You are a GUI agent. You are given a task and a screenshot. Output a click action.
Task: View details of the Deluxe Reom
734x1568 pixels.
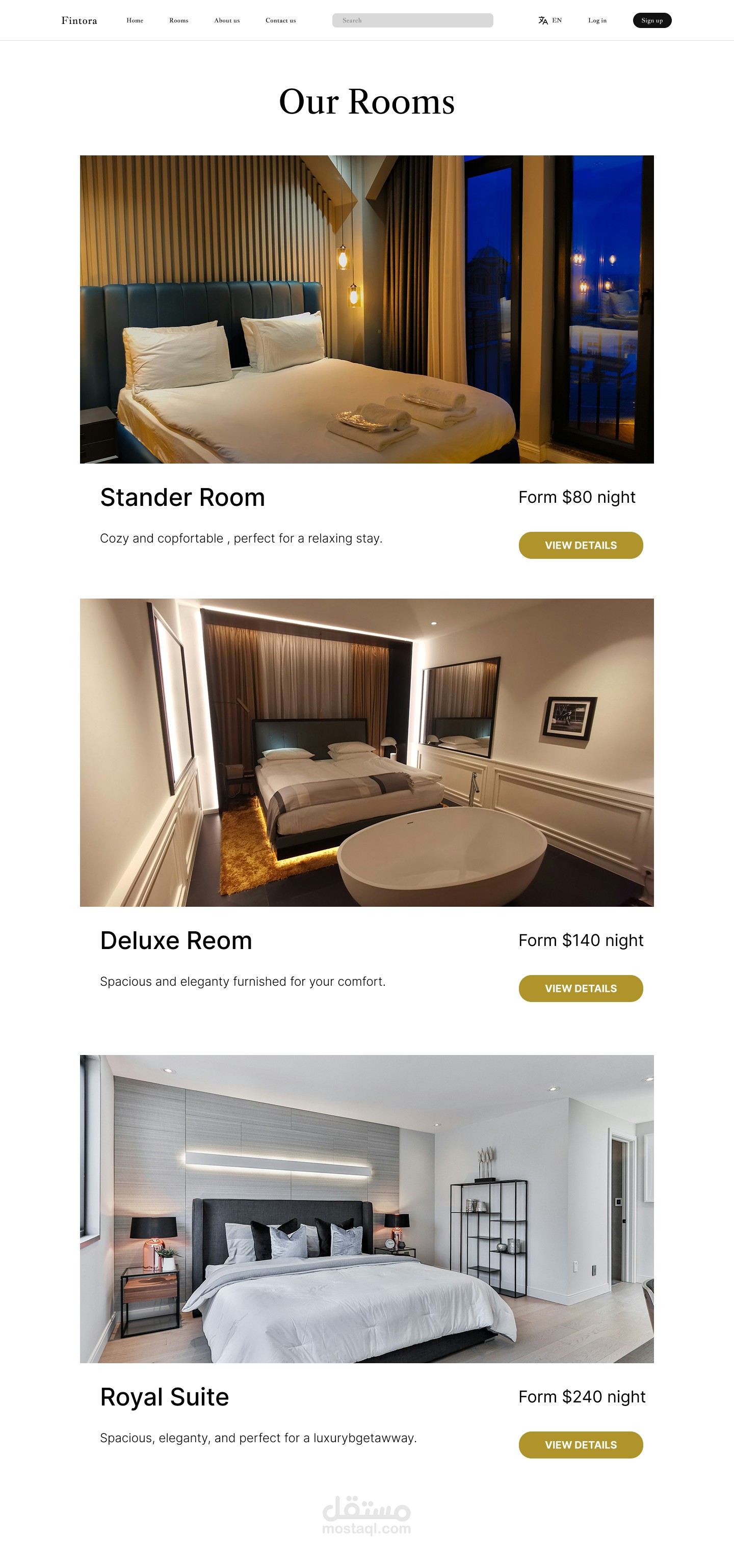click(x=581, y=988)
